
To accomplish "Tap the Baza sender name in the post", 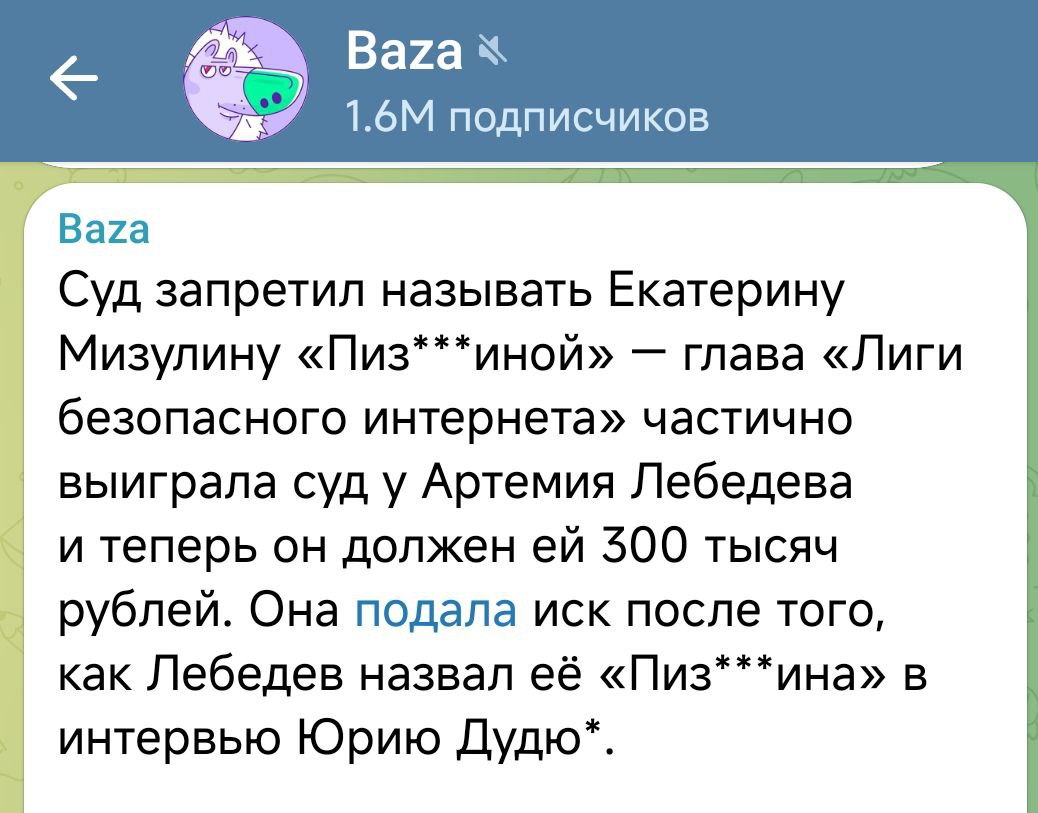I will (103, 230).
